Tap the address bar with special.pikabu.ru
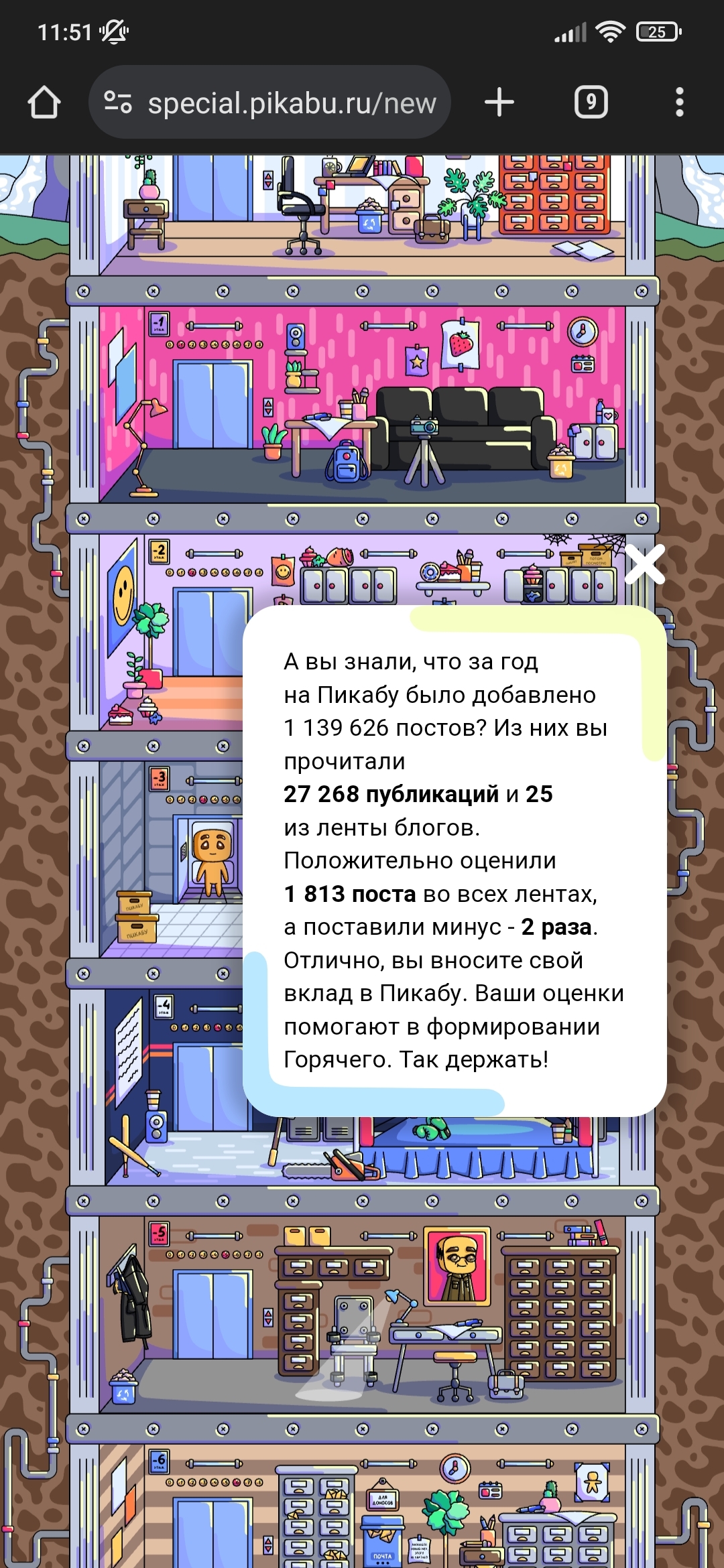Image resolution: width=724 pixels, height=1568 pixels. (292, 103)
